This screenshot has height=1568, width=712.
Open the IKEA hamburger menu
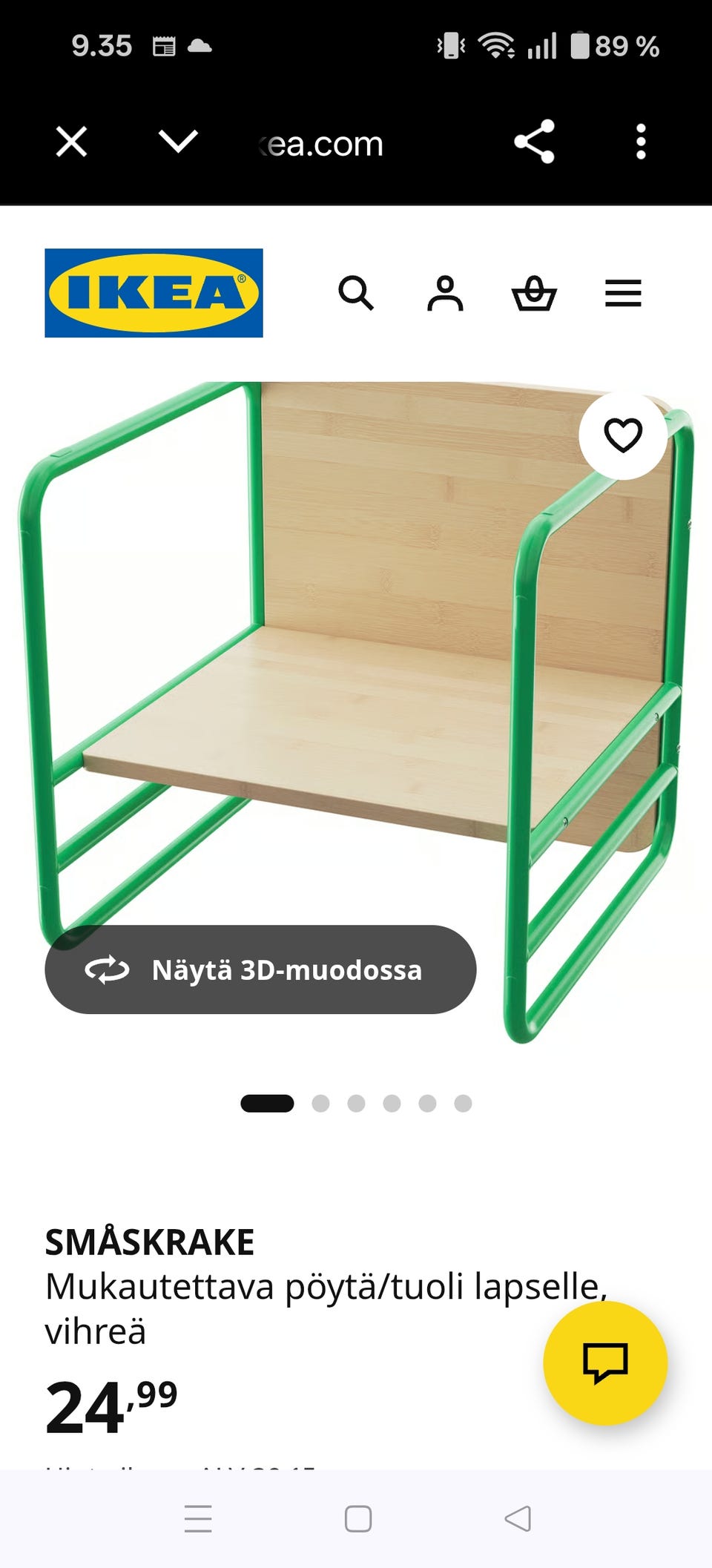pyautogui.click(x=623, y=294)
